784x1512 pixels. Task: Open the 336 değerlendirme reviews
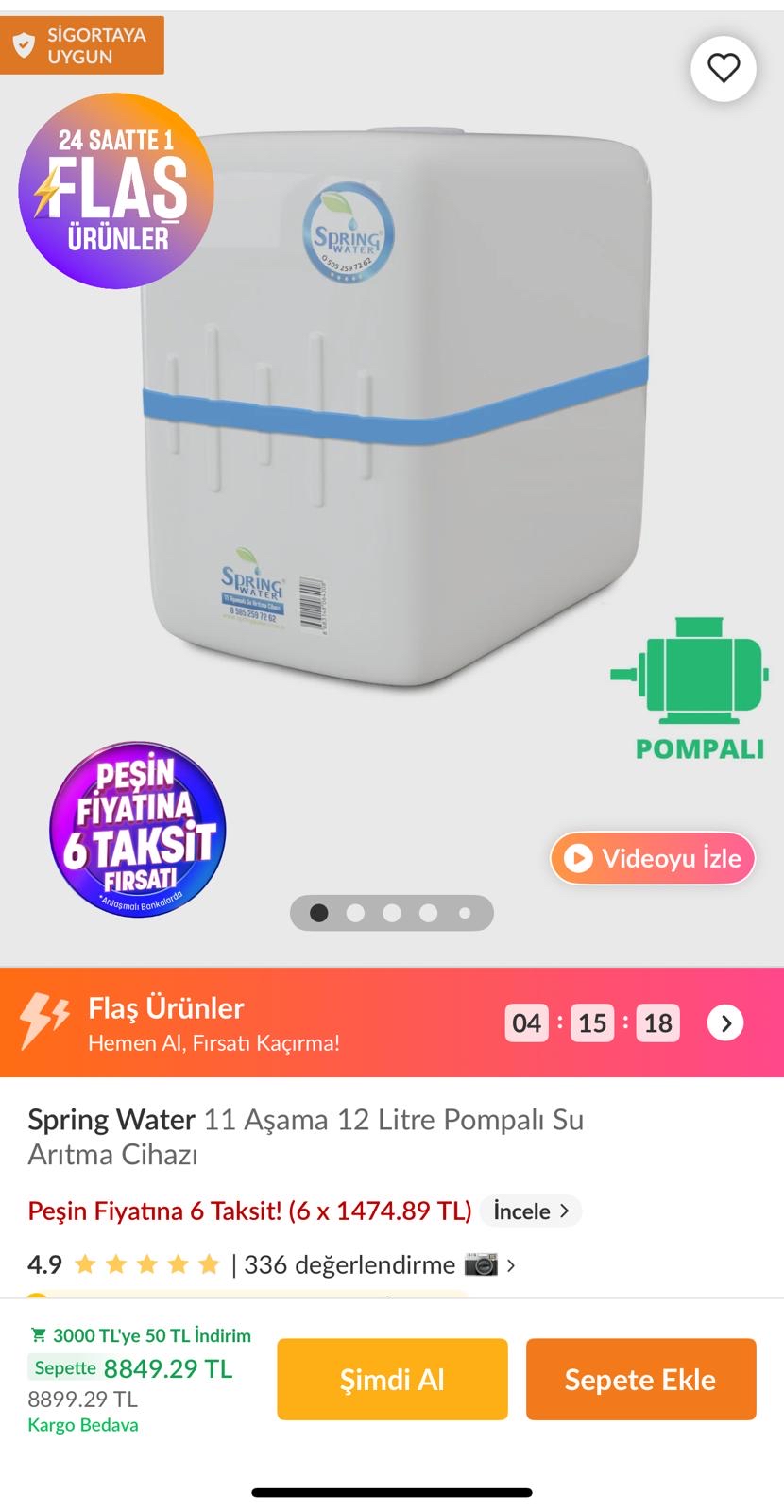point(349,1264)
